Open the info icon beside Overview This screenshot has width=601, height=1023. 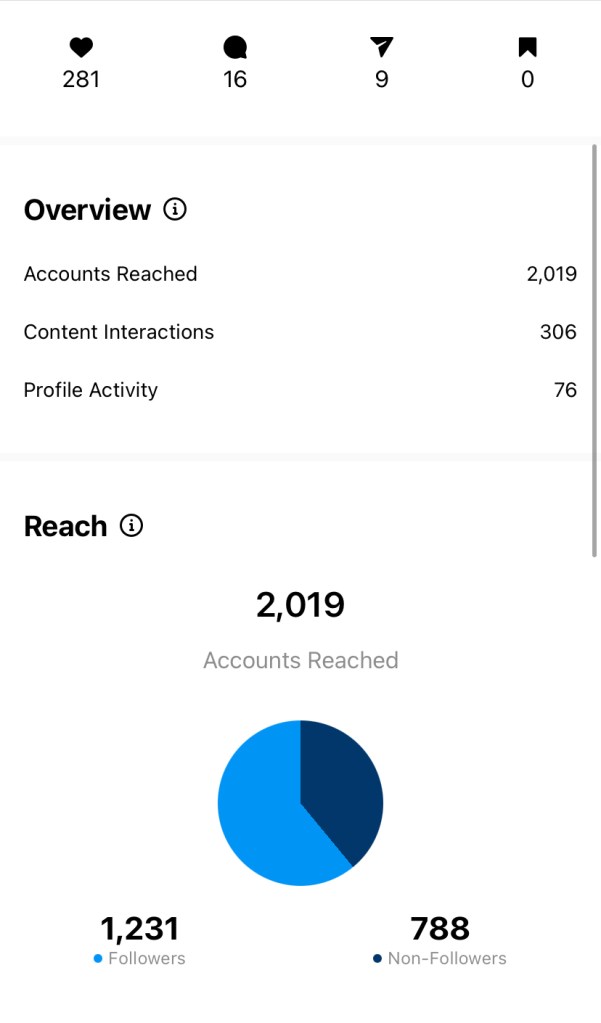175,210
